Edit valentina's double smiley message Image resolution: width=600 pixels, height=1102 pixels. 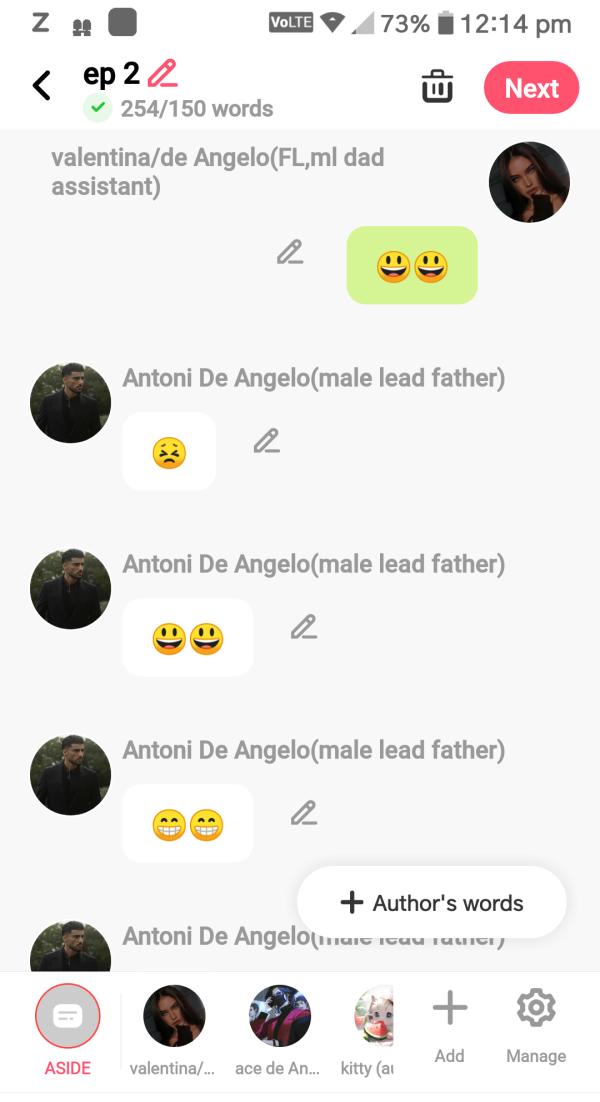pos(290,253)
